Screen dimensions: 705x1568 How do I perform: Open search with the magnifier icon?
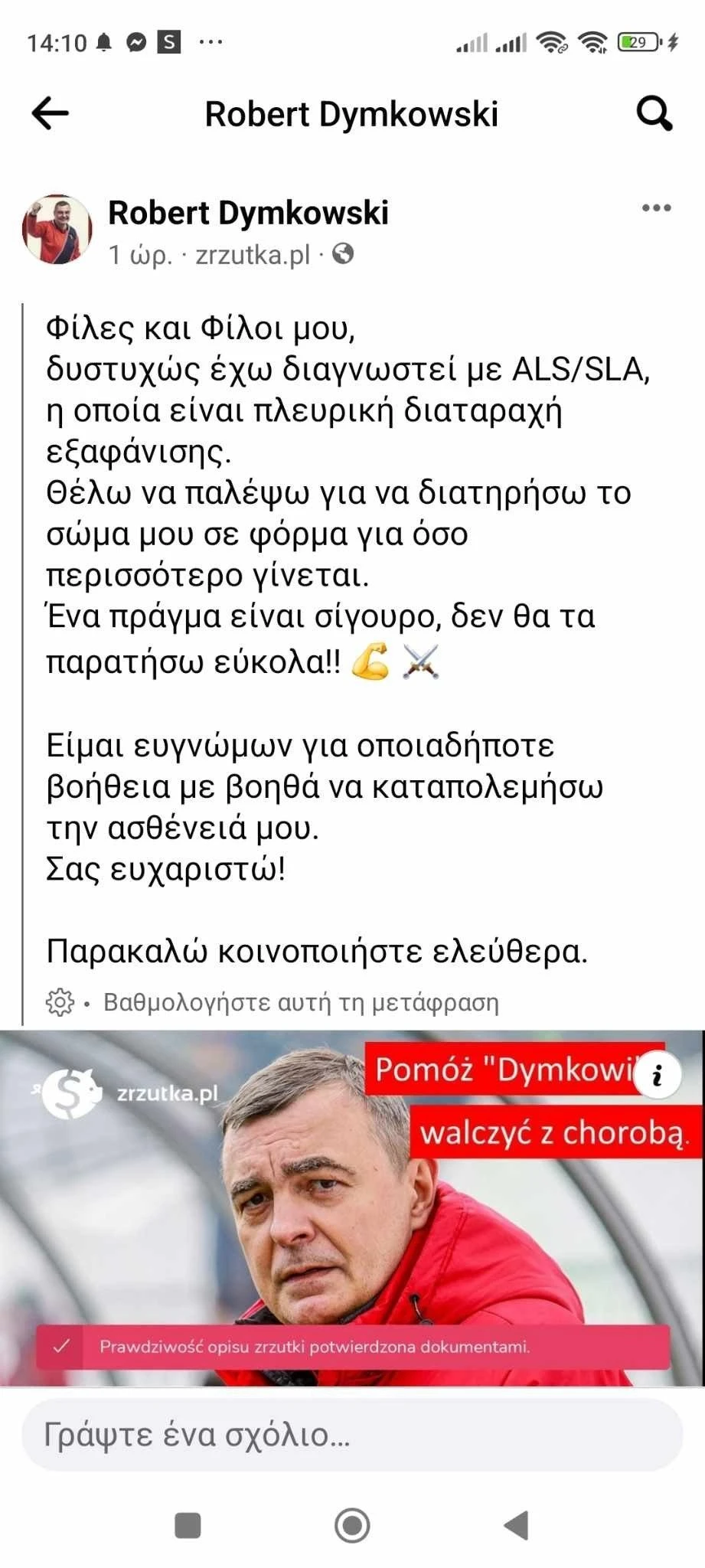click(654, 113)
